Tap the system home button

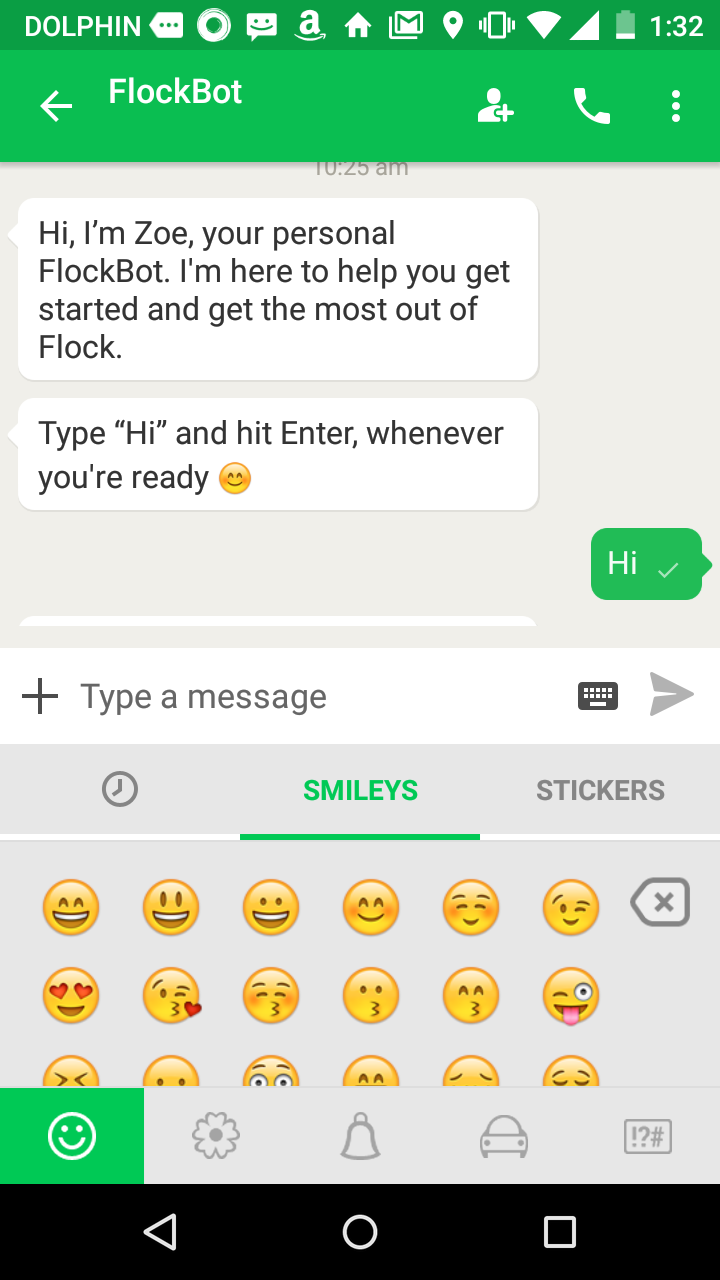tap(360, 1232)
